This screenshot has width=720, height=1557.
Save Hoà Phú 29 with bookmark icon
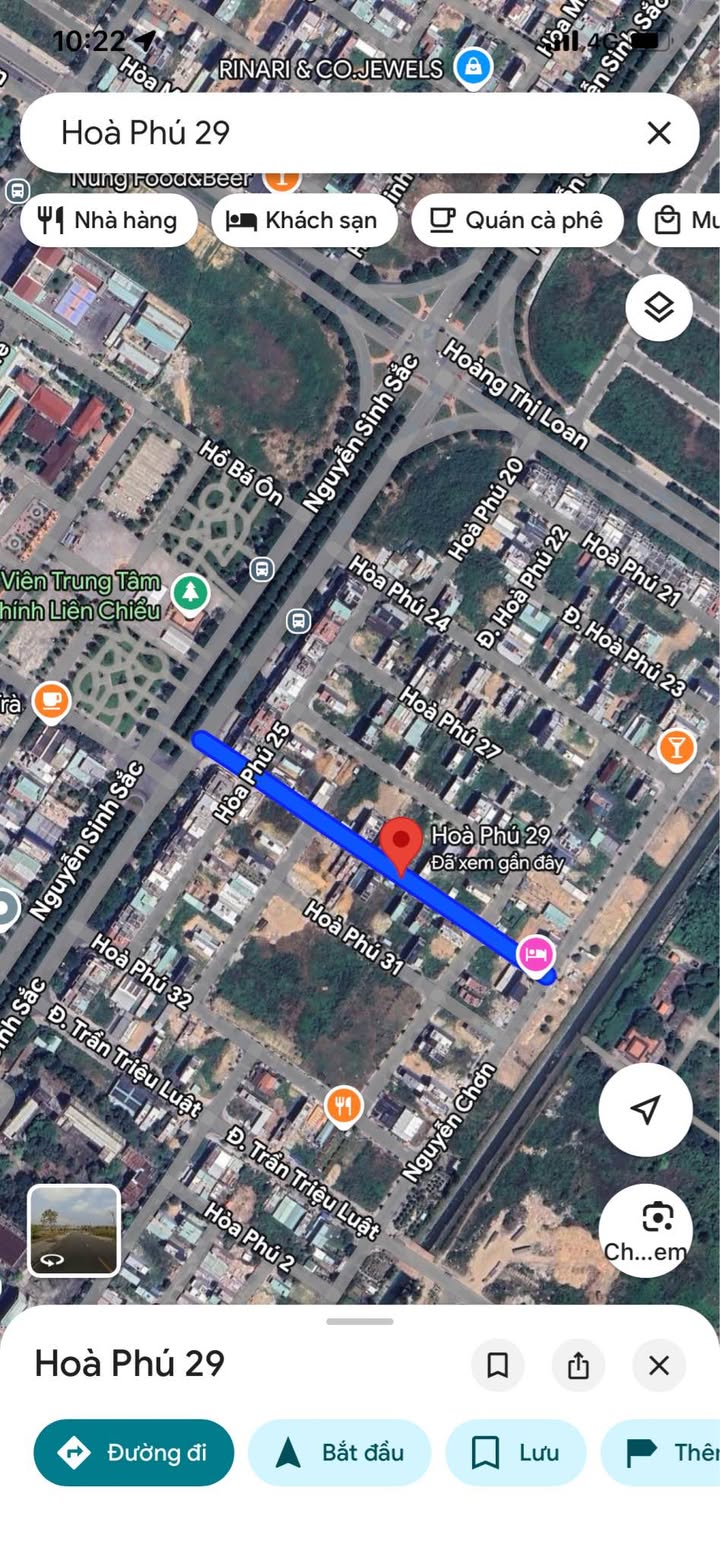pyautogui.click(x=497, y=1365)
